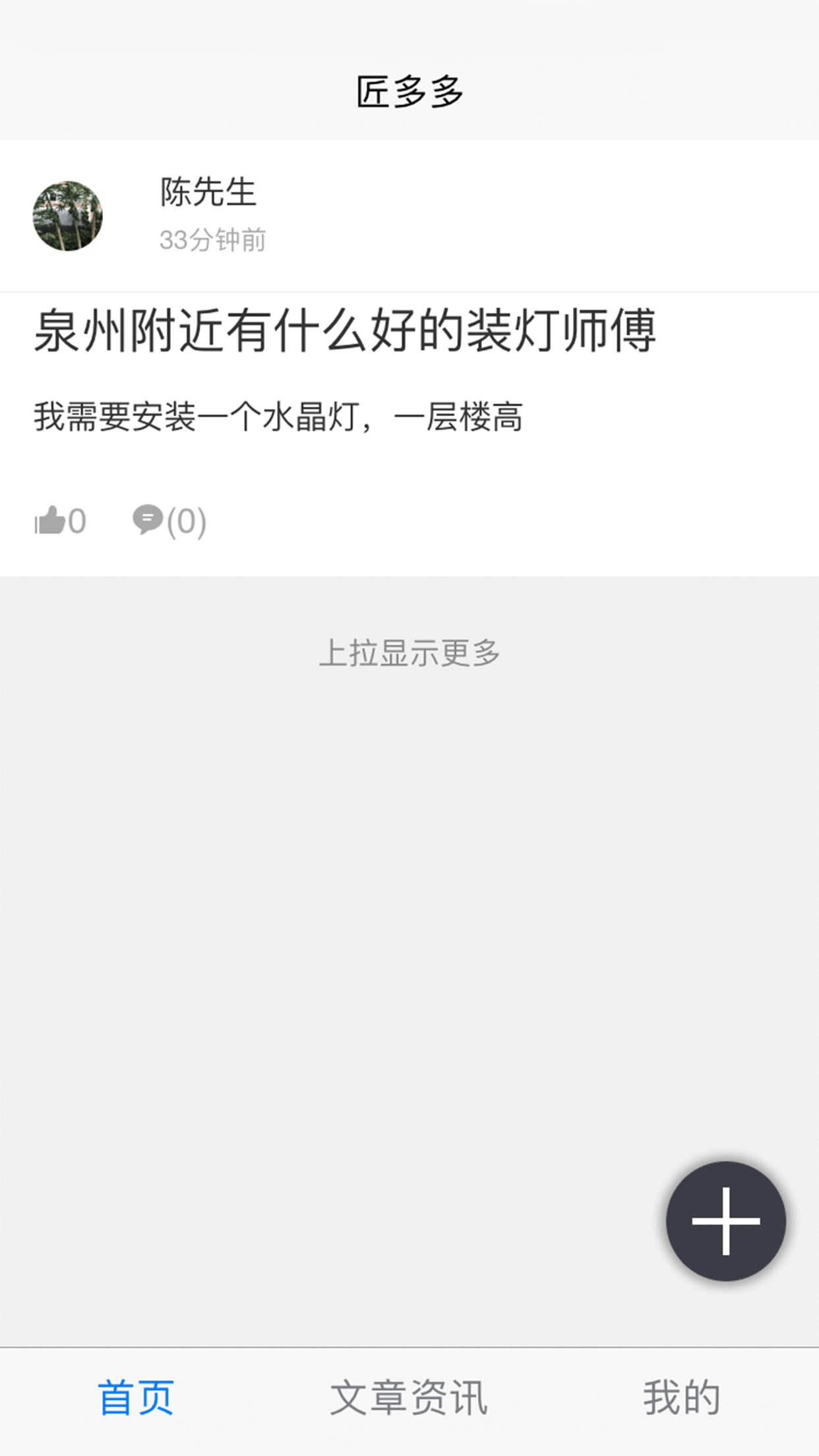Image resolution: width=819 pixels, height=1456 pixels.
Task: Create a new post with plus button
Action: (725, 1221)
